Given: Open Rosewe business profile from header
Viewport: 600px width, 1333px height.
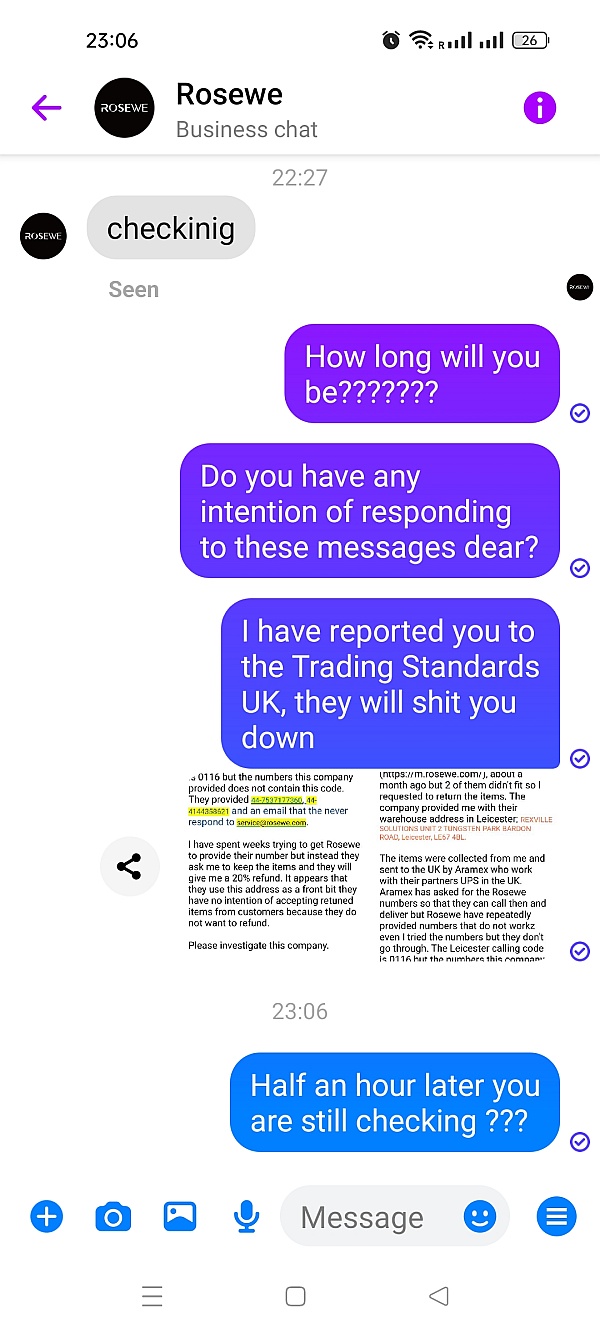Looking at the screenshot, I should tap(229, 108).
